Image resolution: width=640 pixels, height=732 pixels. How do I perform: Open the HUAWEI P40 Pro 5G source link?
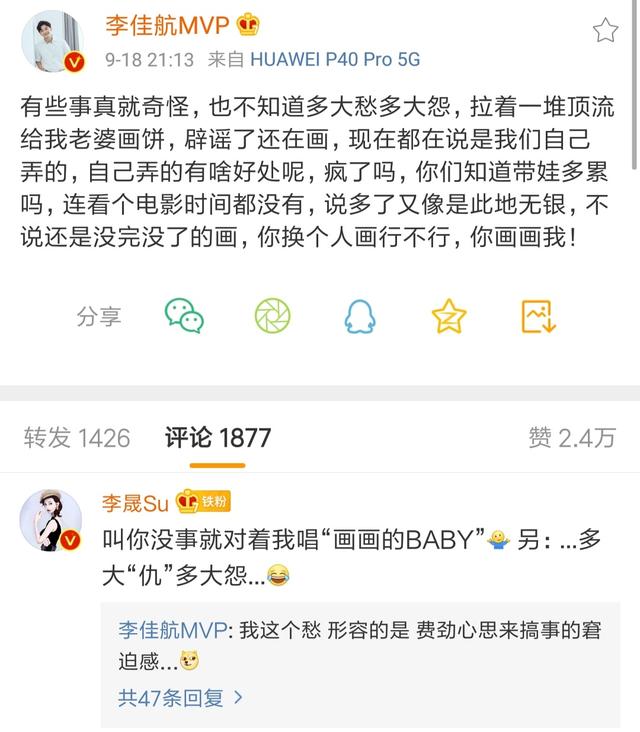[x=334, y=60]
